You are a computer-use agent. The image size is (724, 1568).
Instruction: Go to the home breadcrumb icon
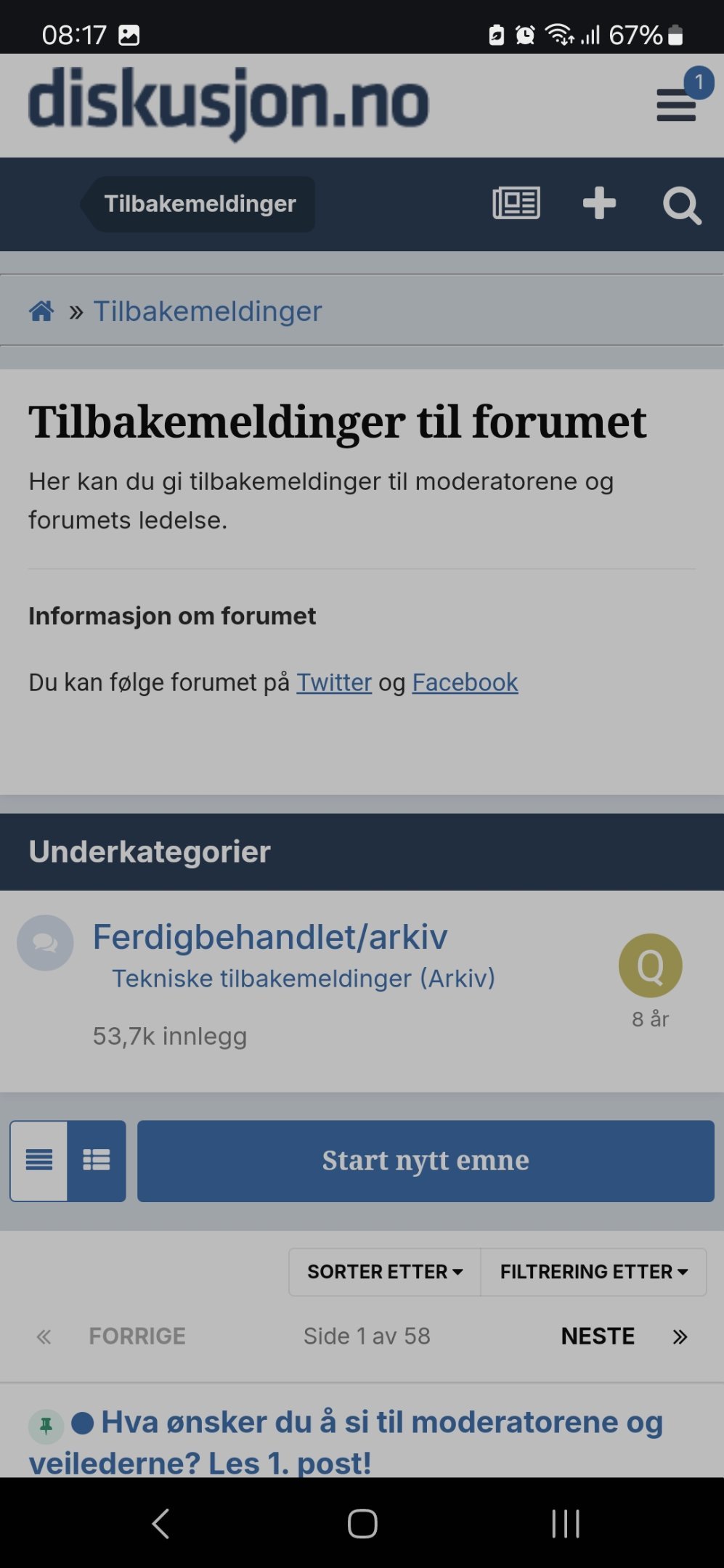(x=41, y=311)
